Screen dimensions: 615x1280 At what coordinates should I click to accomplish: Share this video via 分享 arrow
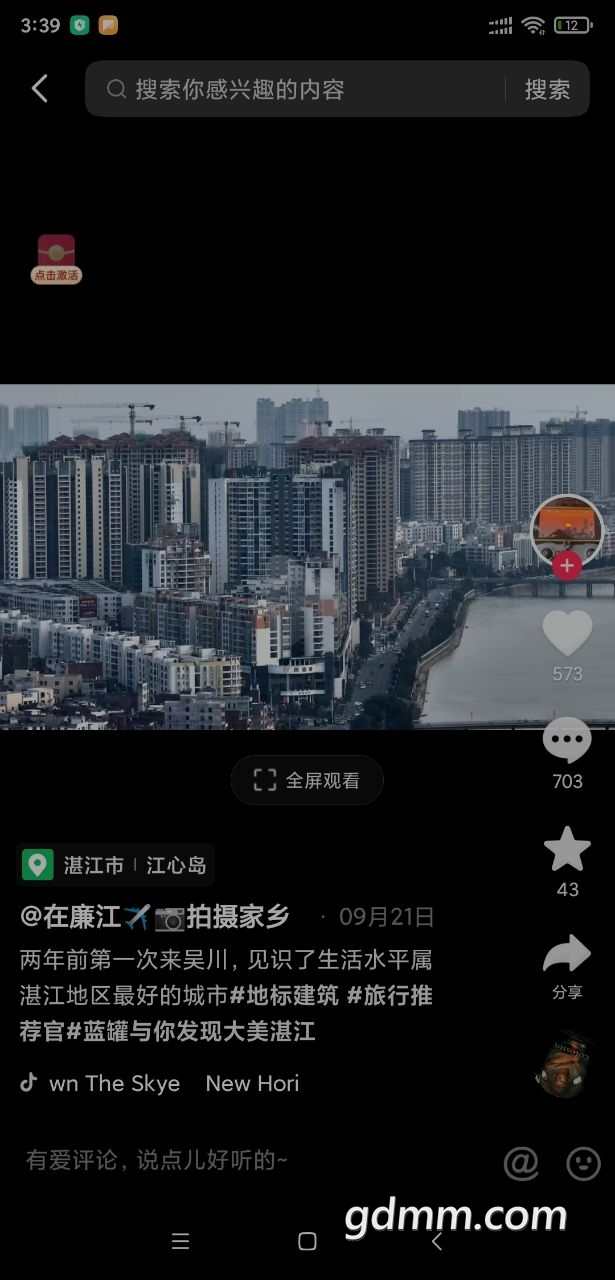(x=567, y=955)
